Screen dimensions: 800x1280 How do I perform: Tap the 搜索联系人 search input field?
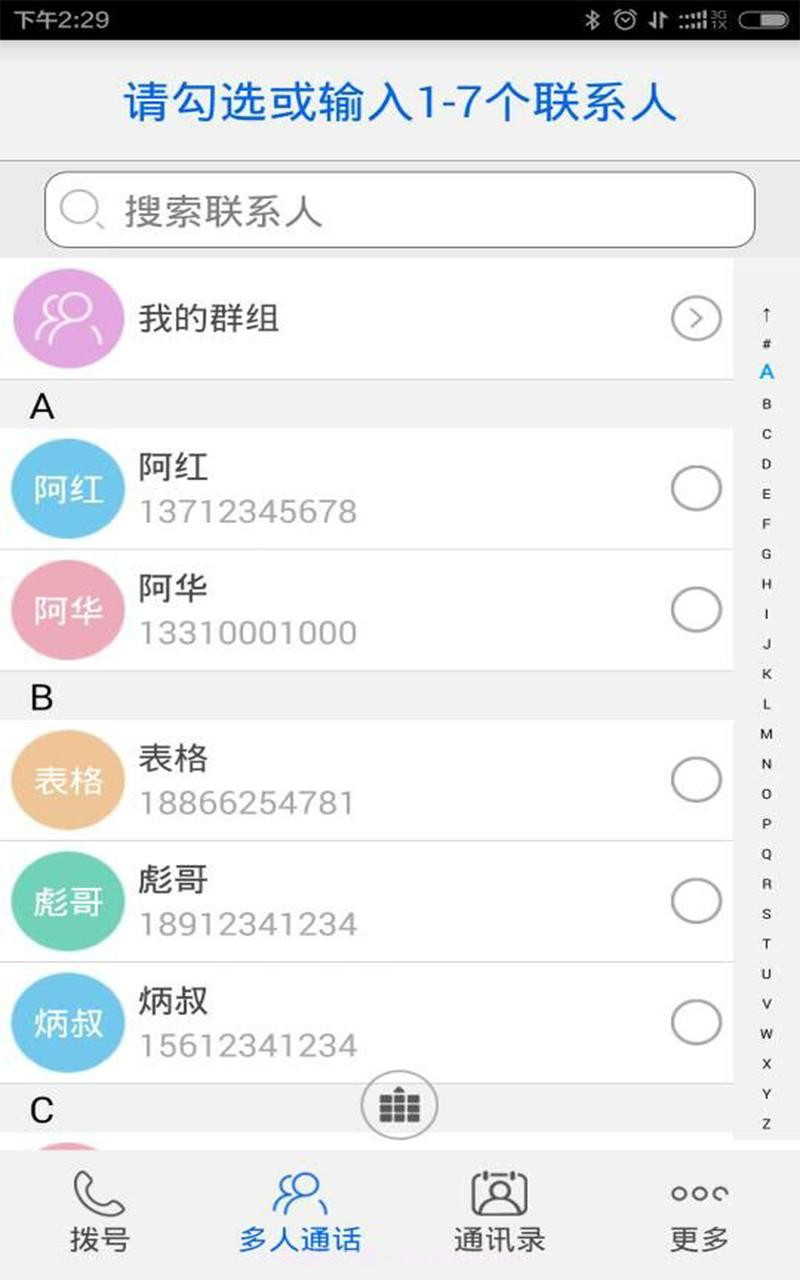400,210
